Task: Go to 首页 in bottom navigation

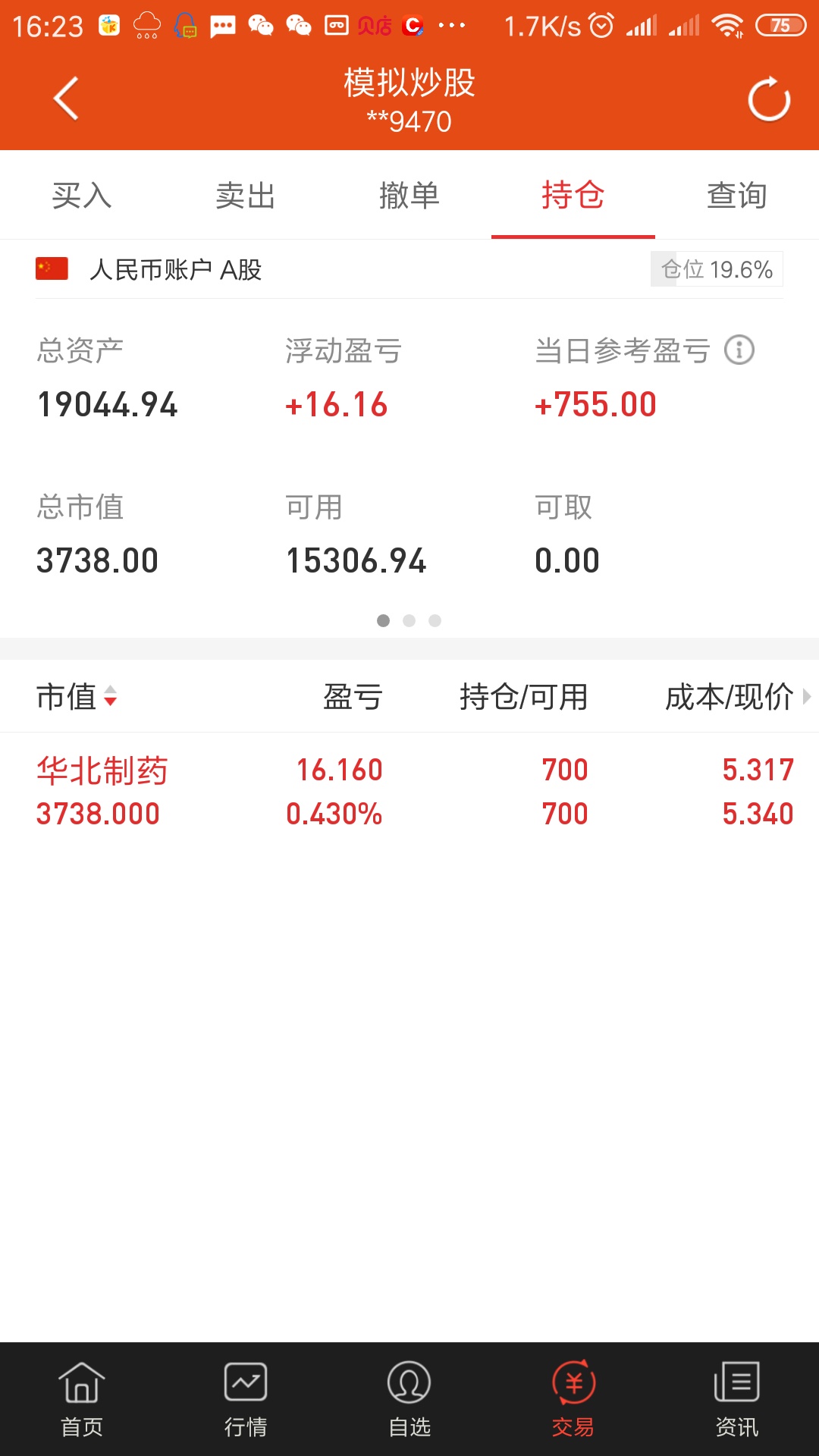Action: coord(82,1400)
